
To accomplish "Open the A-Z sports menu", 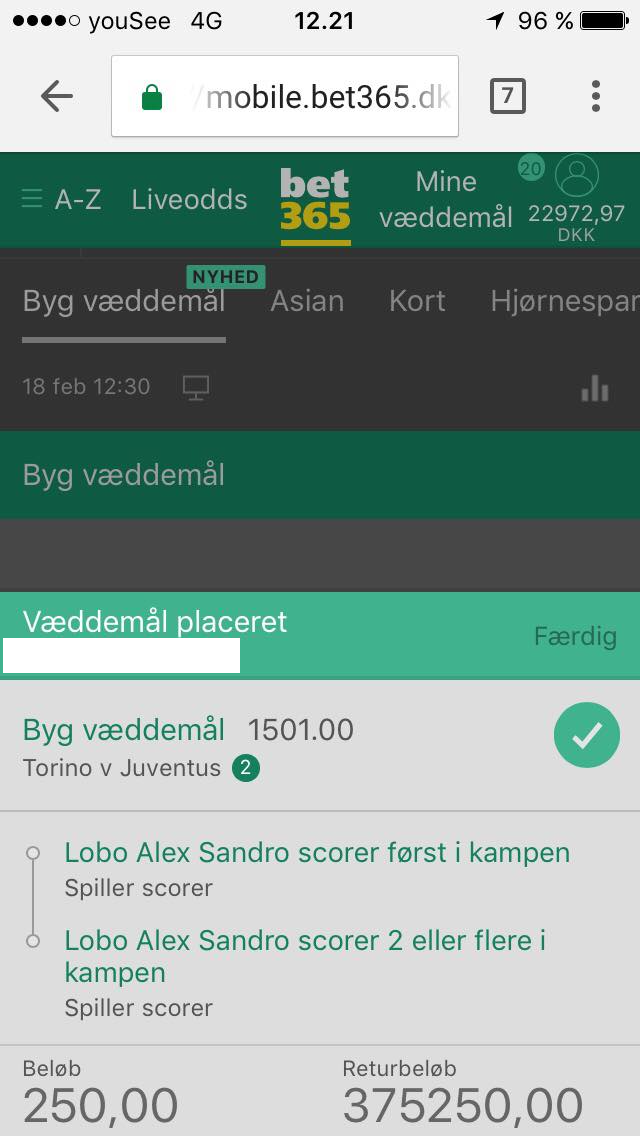I will [x=61, y=199].
